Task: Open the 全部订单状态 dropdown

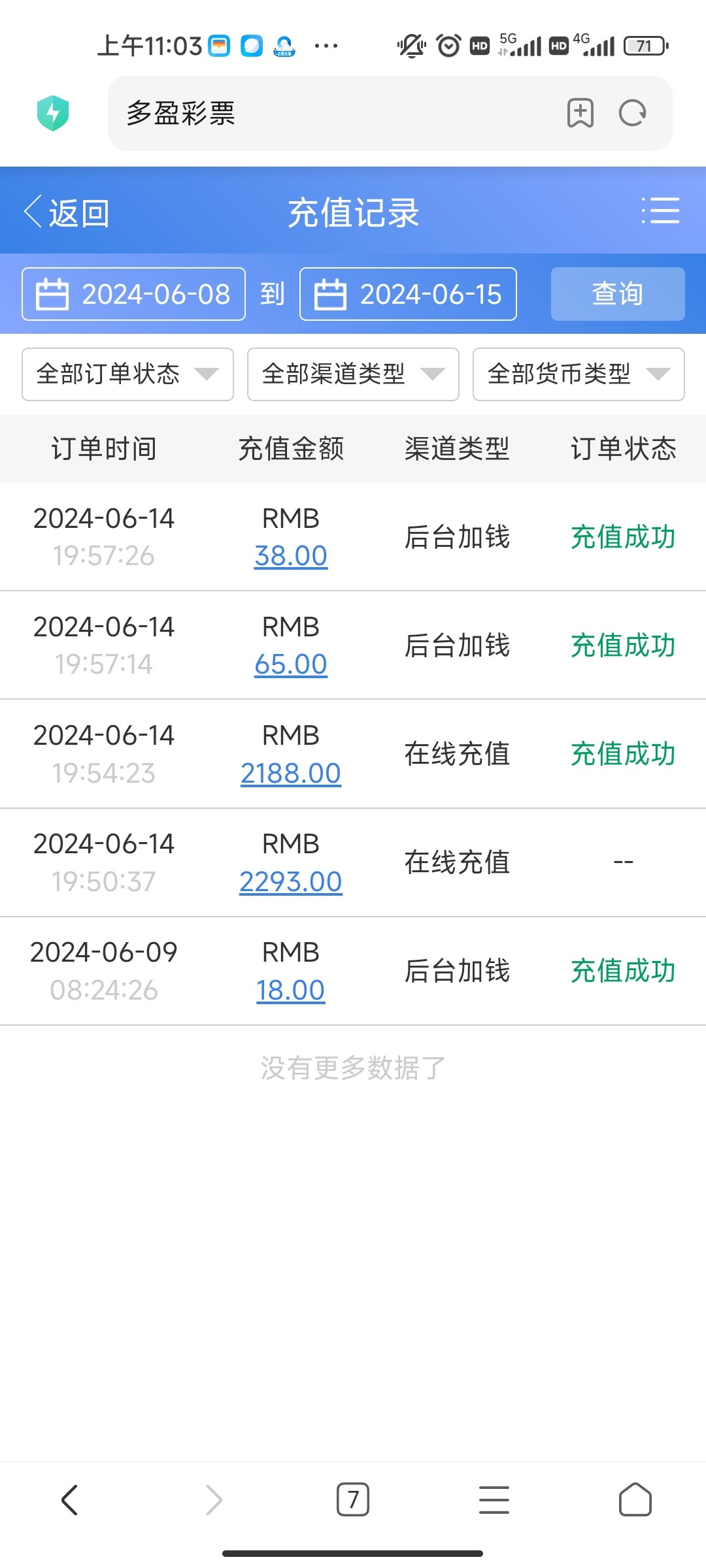Action: click(x=127, y=374)
